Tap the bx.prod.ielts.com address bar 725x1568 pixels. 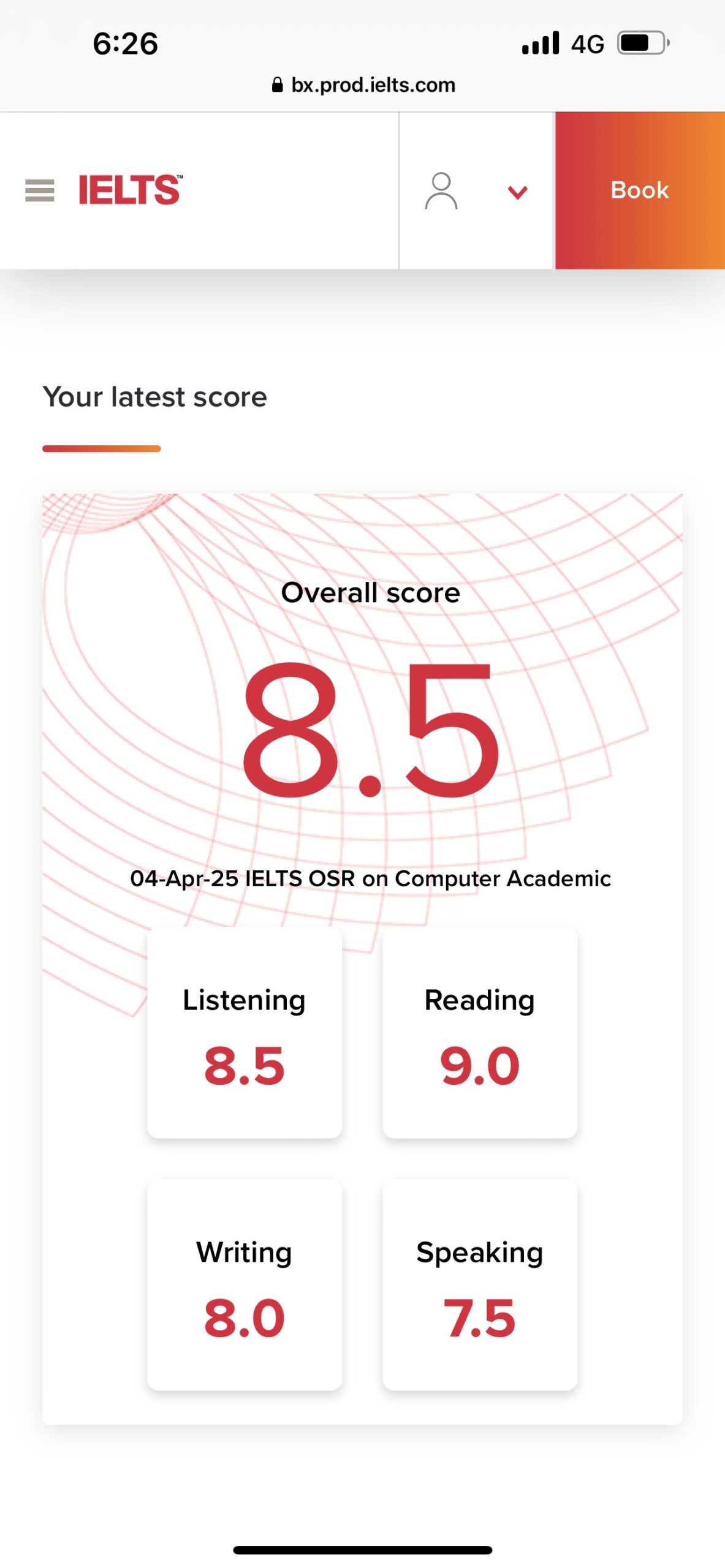363,85
